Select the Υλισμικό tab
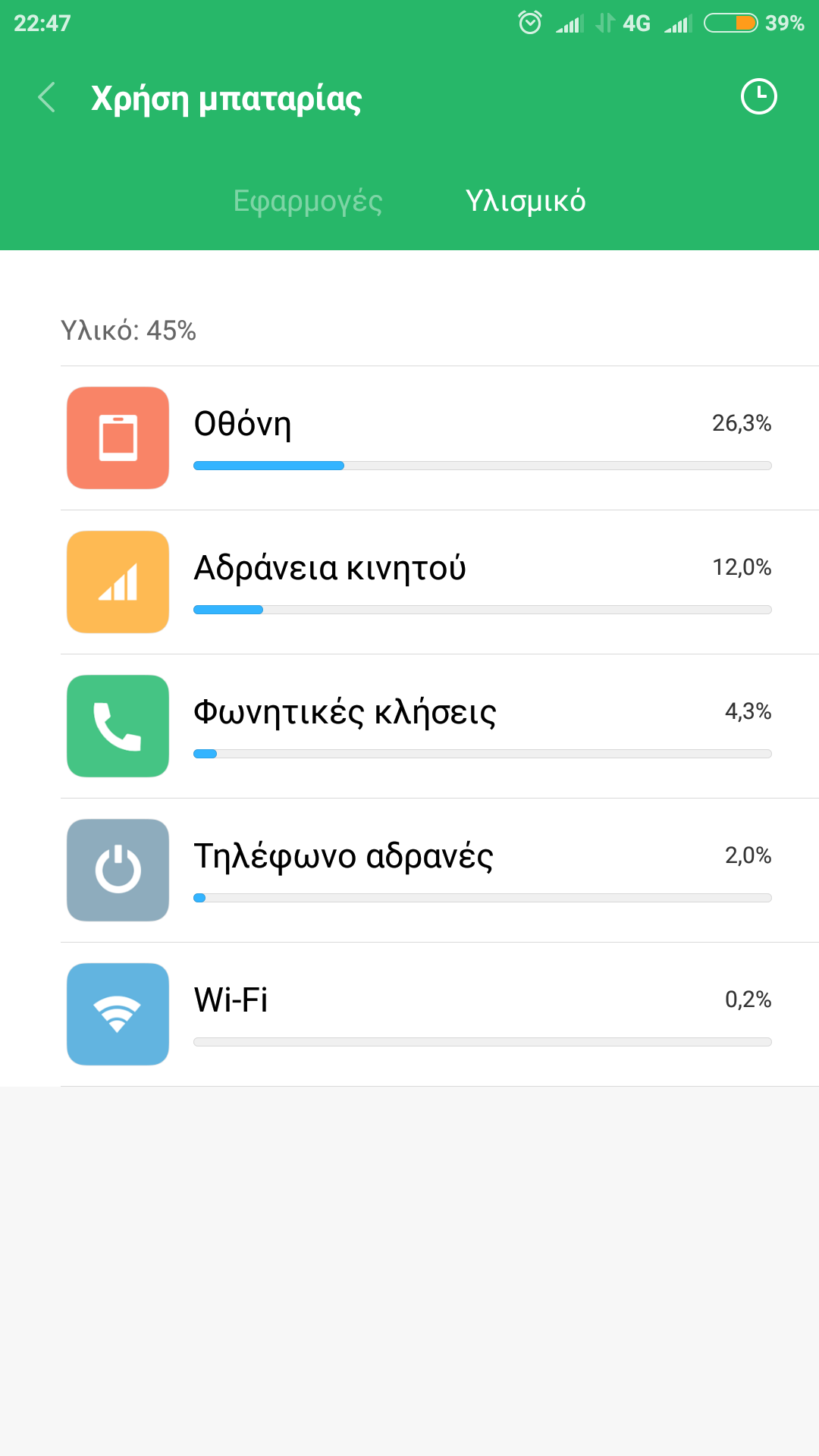The width and height of the screenshot is (819, 1456). click(525, 201)
